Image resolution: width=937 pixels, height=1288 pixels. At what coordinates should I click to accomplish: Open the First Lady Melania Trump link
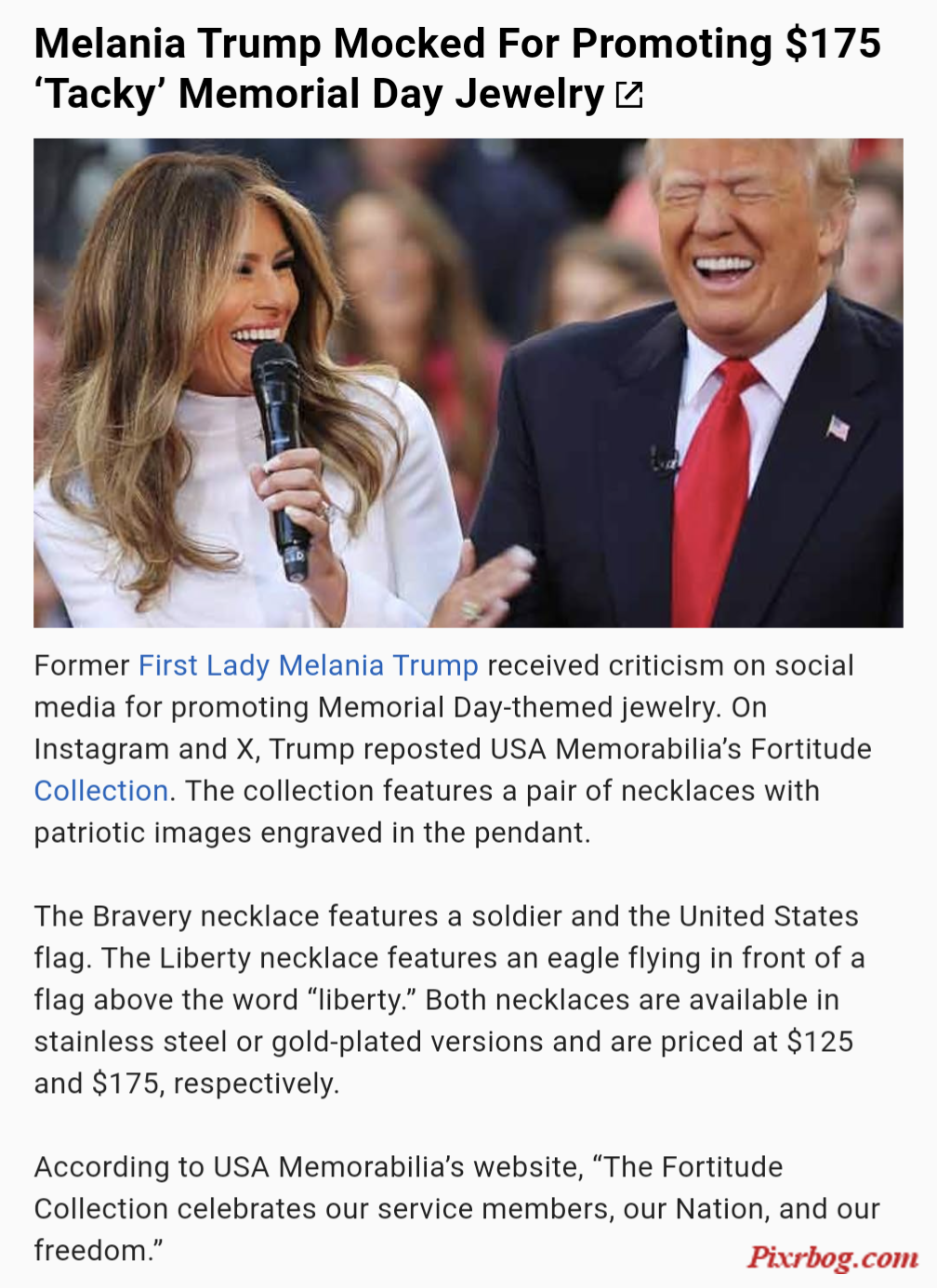point(308,665)
